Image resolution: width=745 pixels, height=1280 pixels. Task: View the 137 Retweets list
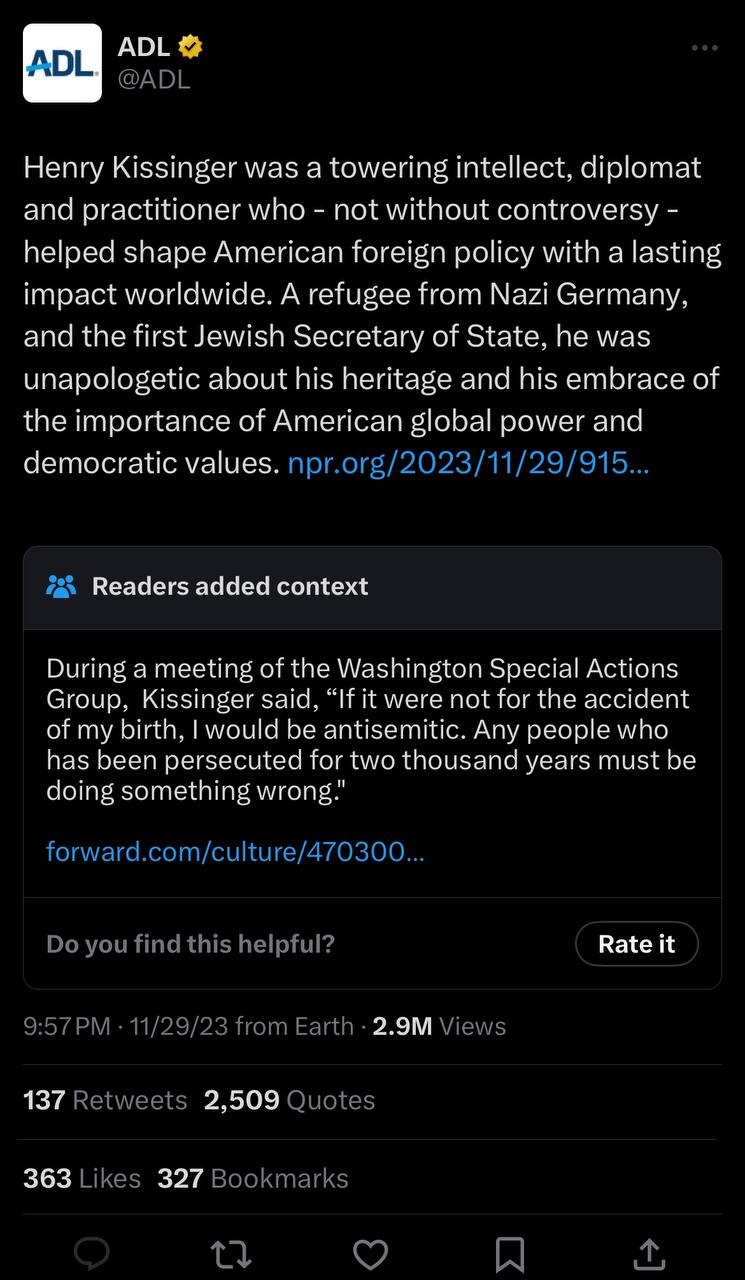pos(105,1100)
